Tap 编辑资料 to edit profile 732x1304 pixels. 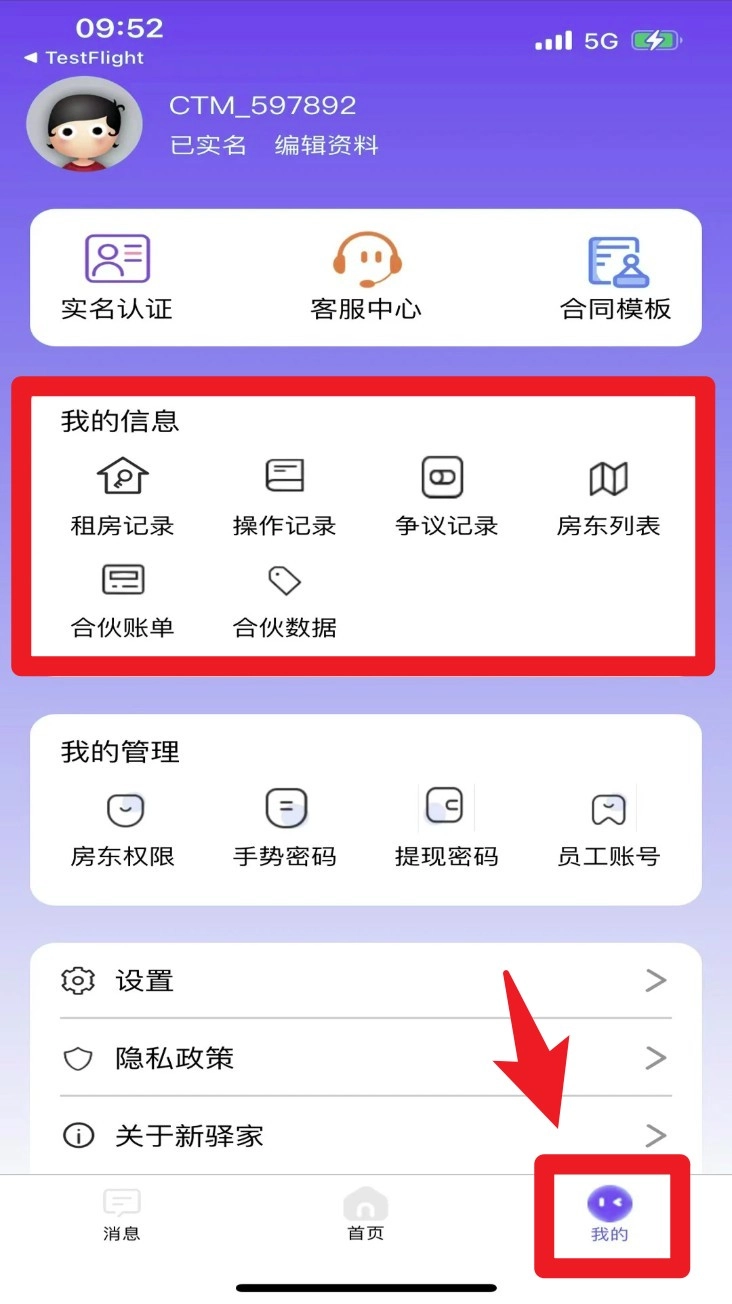(x=327, y=145)
